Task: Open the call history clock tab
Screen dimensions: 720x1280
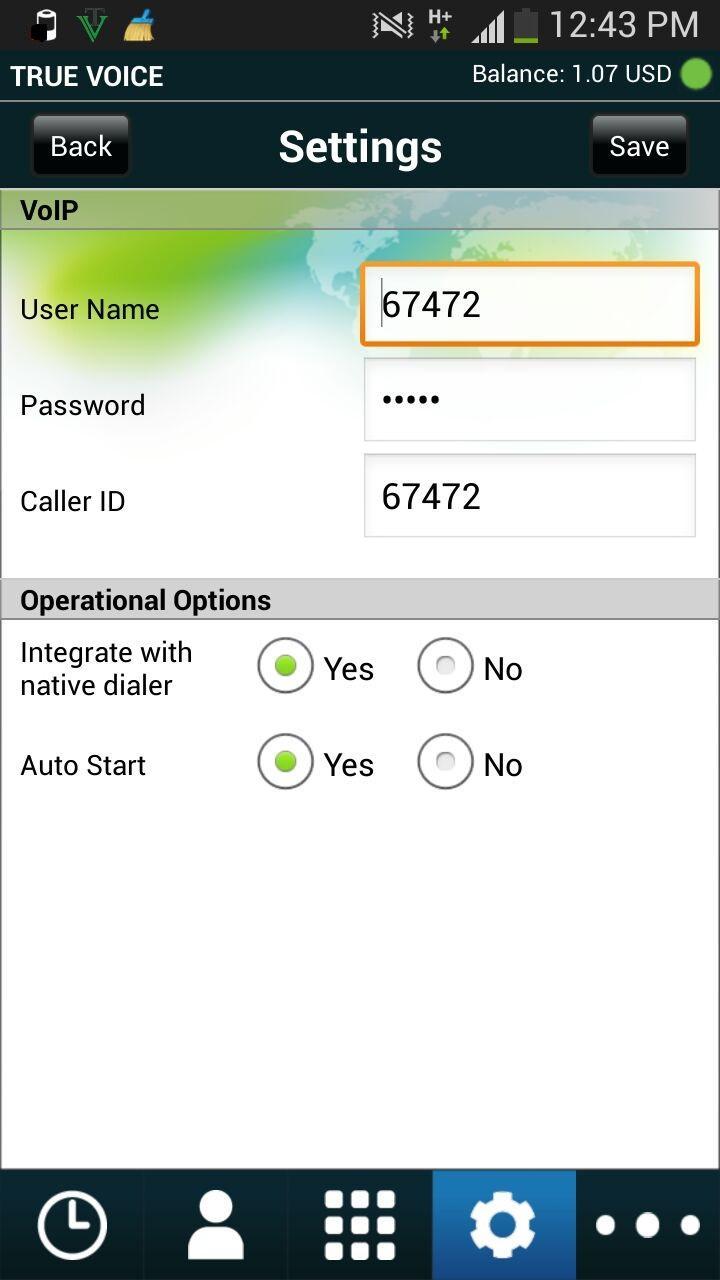Action: [x=72, y=1225]
